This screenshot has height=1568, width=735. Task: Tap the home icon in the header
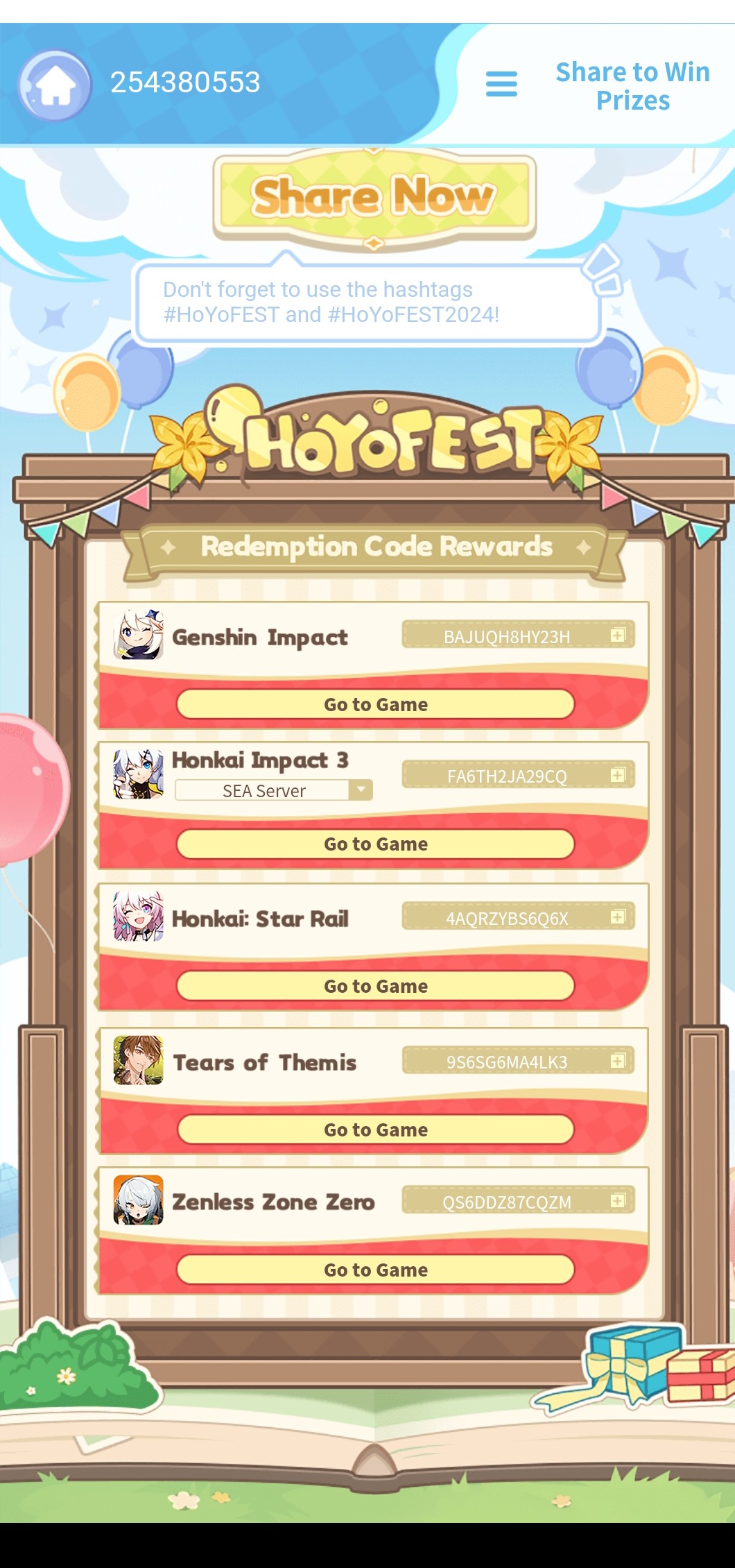coord(55,85)
